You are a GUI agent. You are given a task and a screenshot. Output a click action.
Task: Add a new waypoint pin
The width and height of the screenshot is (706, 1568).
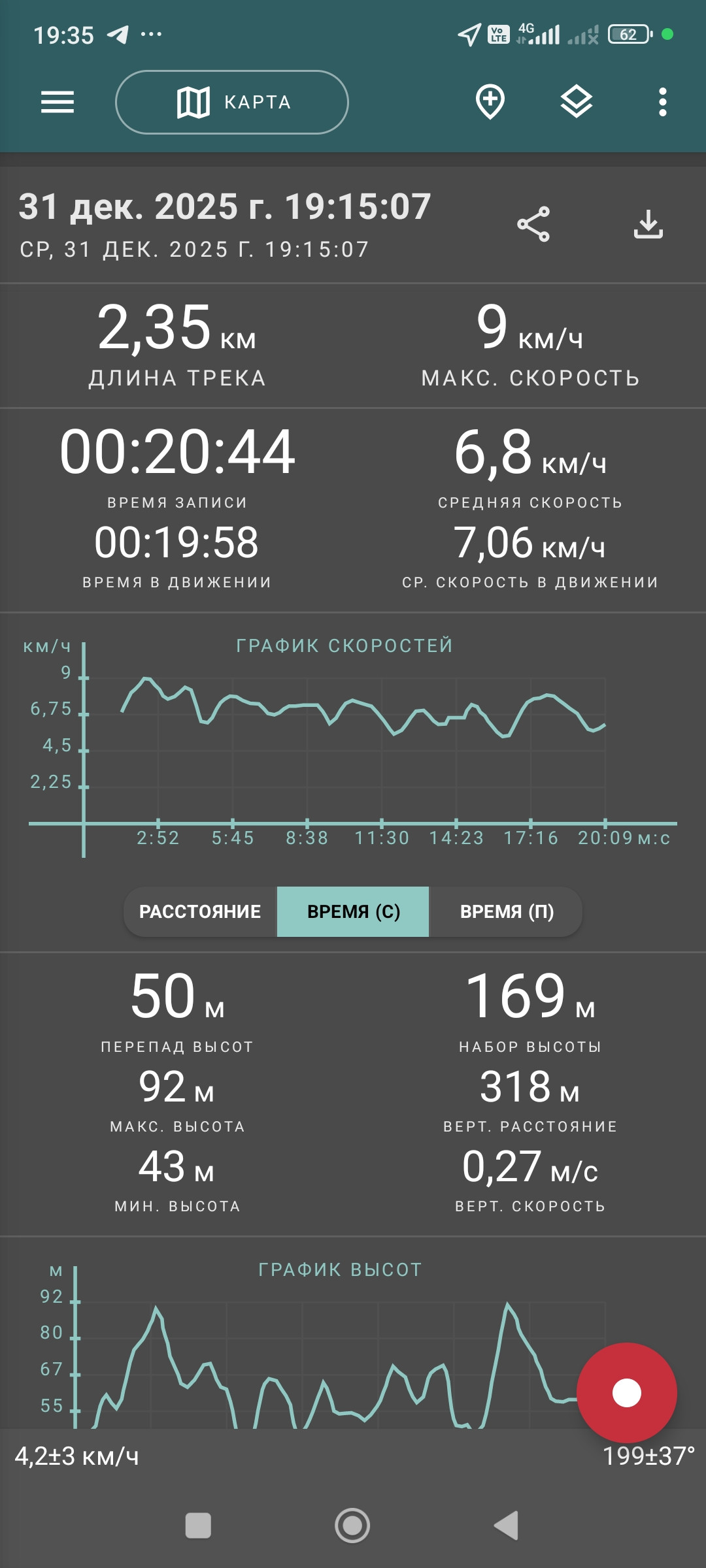tap(490, 102)
